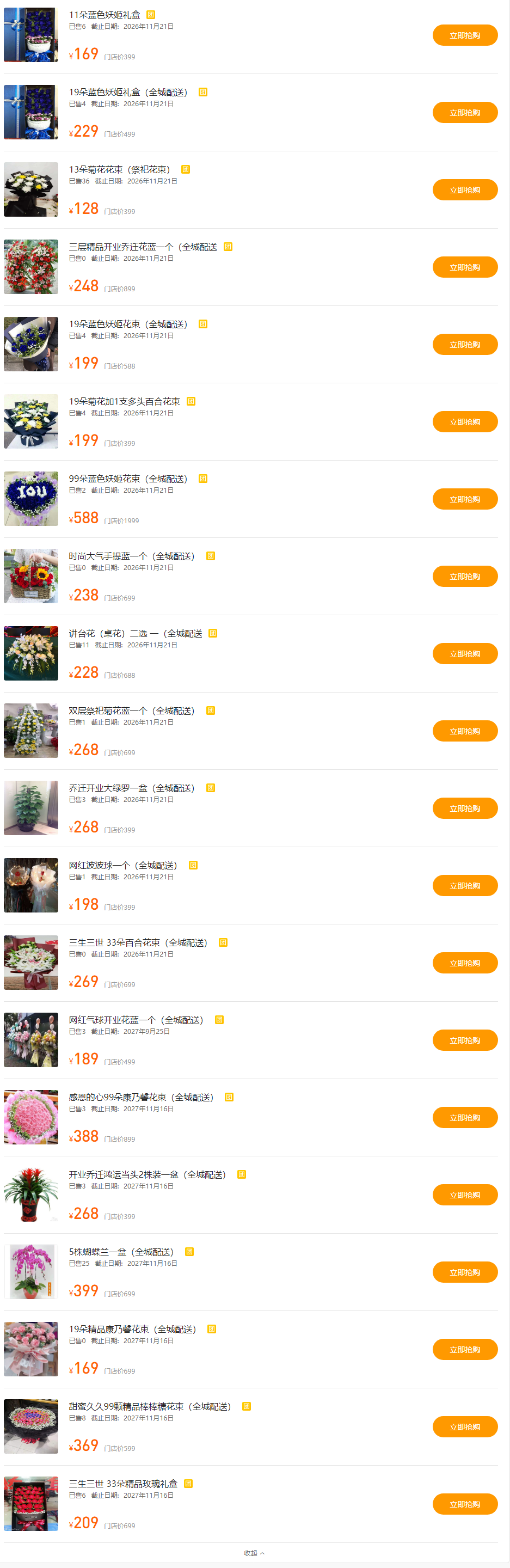Open 双层祭祀菊花蓝一个 product image
510x1568 pixels.
31,731
